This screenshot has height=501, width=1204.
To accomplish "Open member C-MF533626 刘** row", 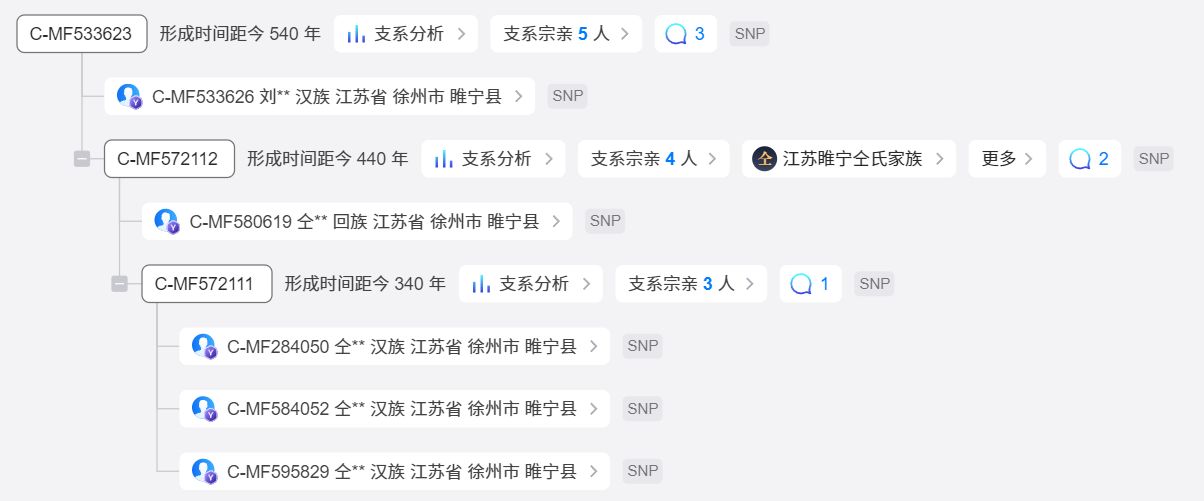I will tap(320, 97).
